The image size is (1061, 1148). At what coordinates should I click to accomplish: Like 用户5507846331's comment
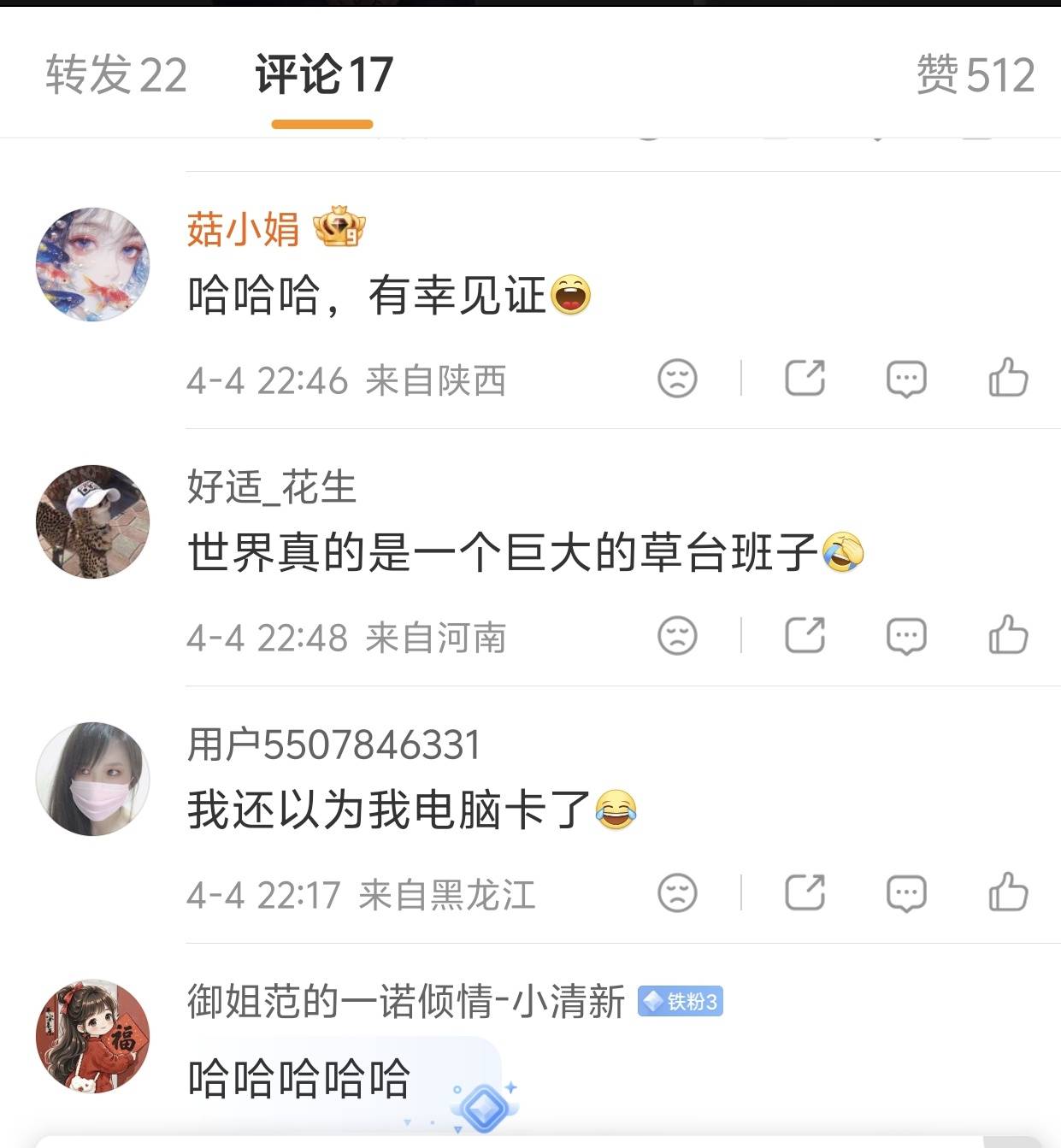pos(1008,893)
